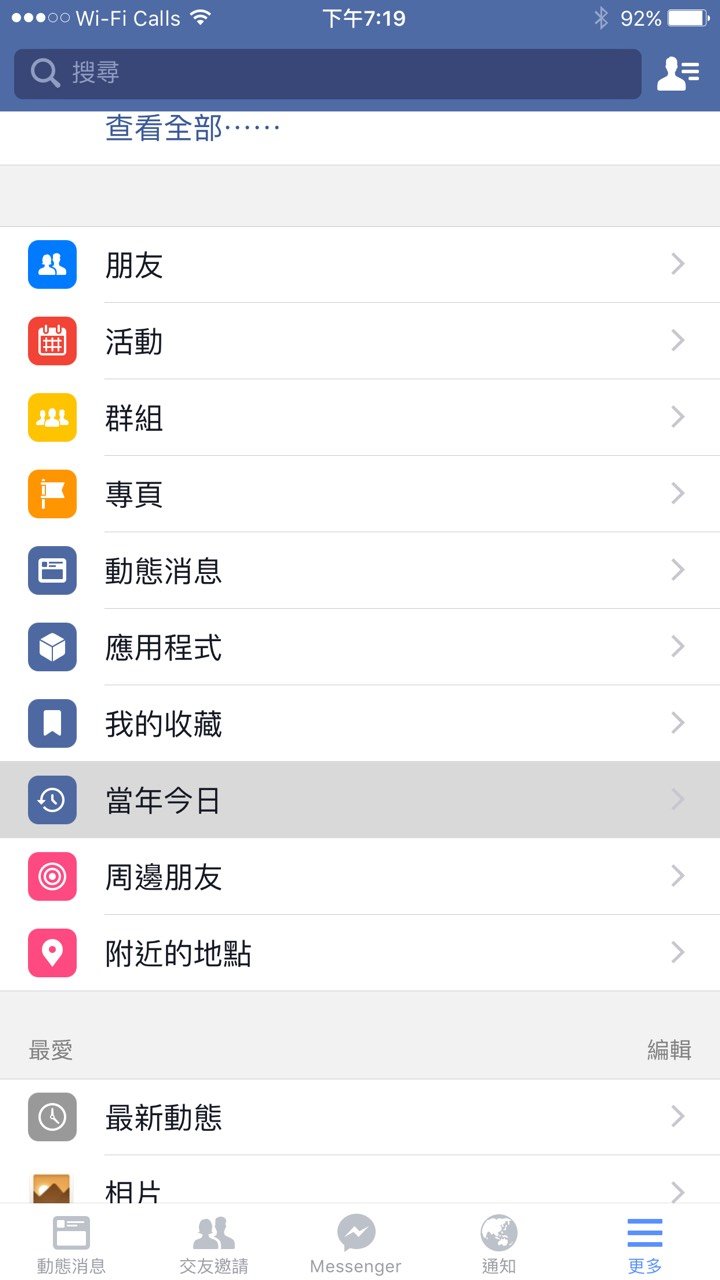The width and height of the screenshot is (720, 1280).
Task: Open the 專頁 pages row
Action: coord(360,494)
